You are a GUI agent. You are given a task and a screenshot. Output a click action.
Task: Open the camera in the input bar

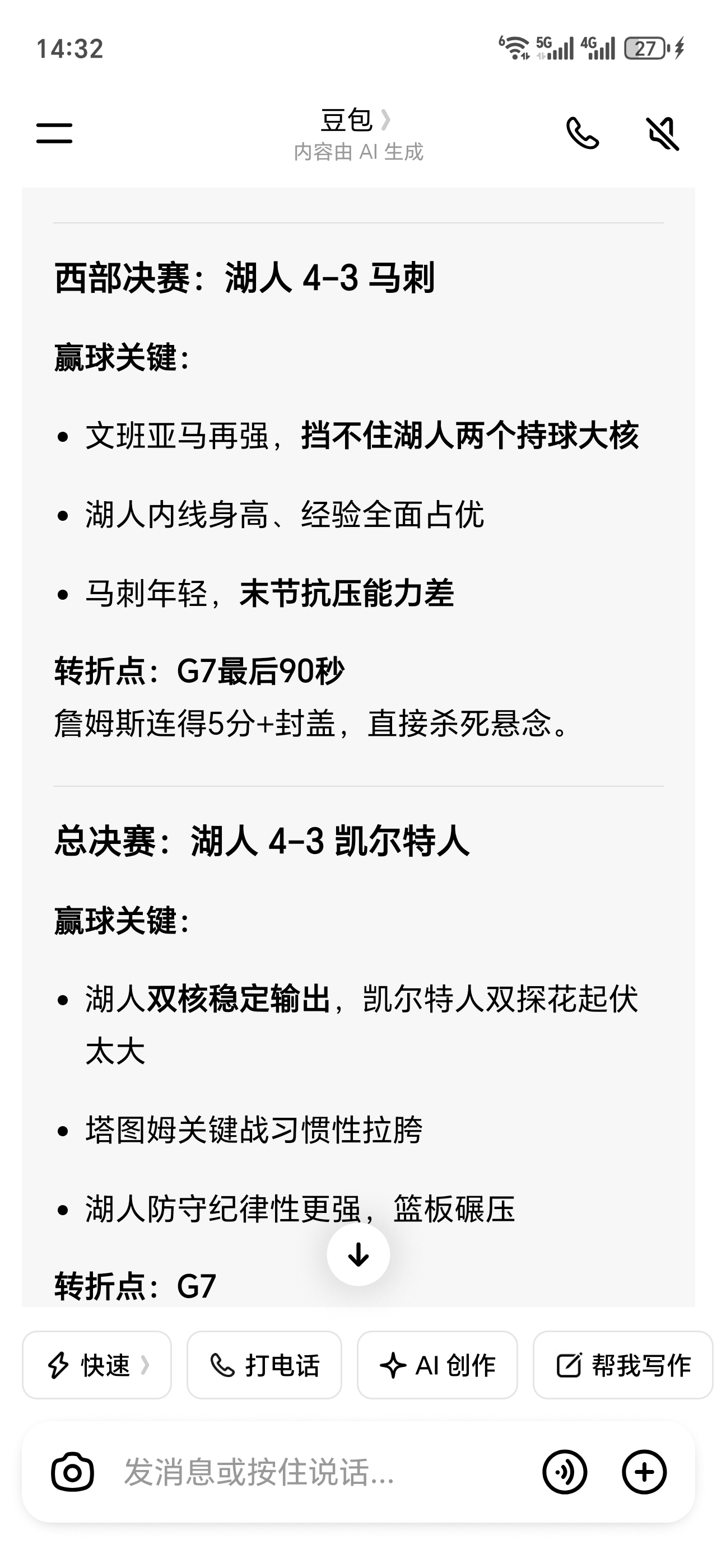(x=72, y=1473)
